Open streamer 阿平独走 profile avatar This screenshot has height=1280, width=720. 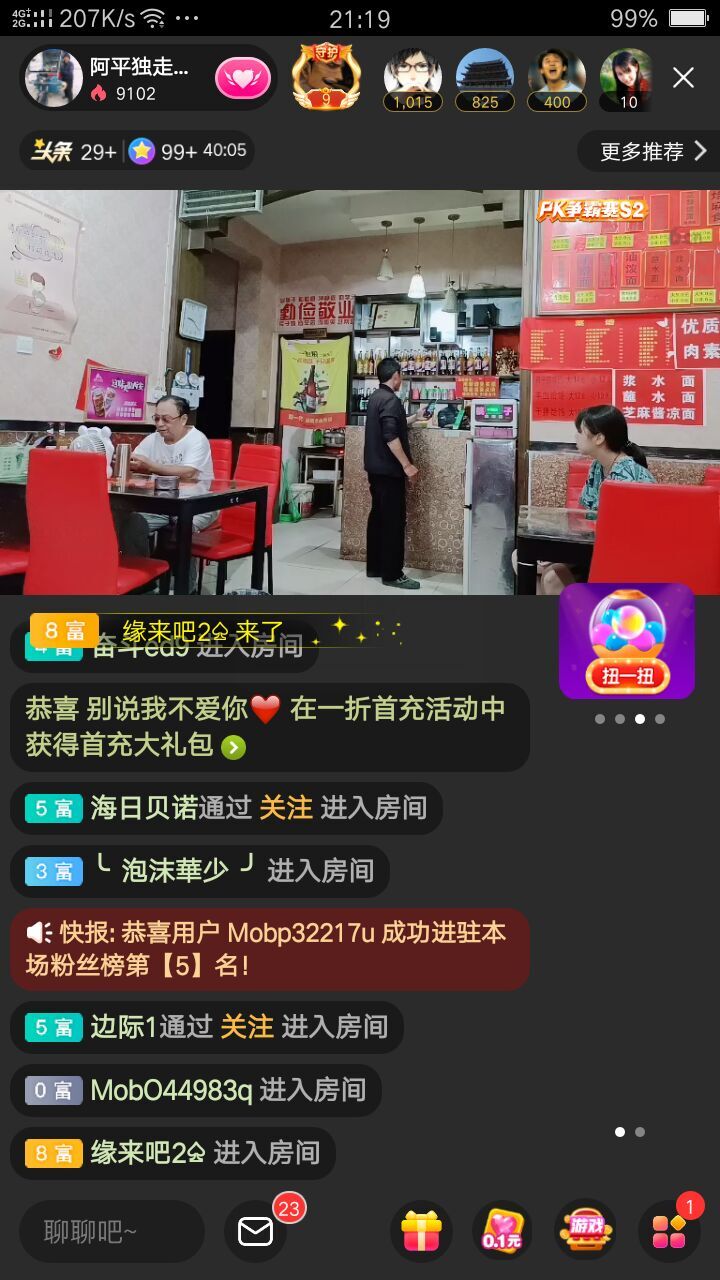pos(53,78)
